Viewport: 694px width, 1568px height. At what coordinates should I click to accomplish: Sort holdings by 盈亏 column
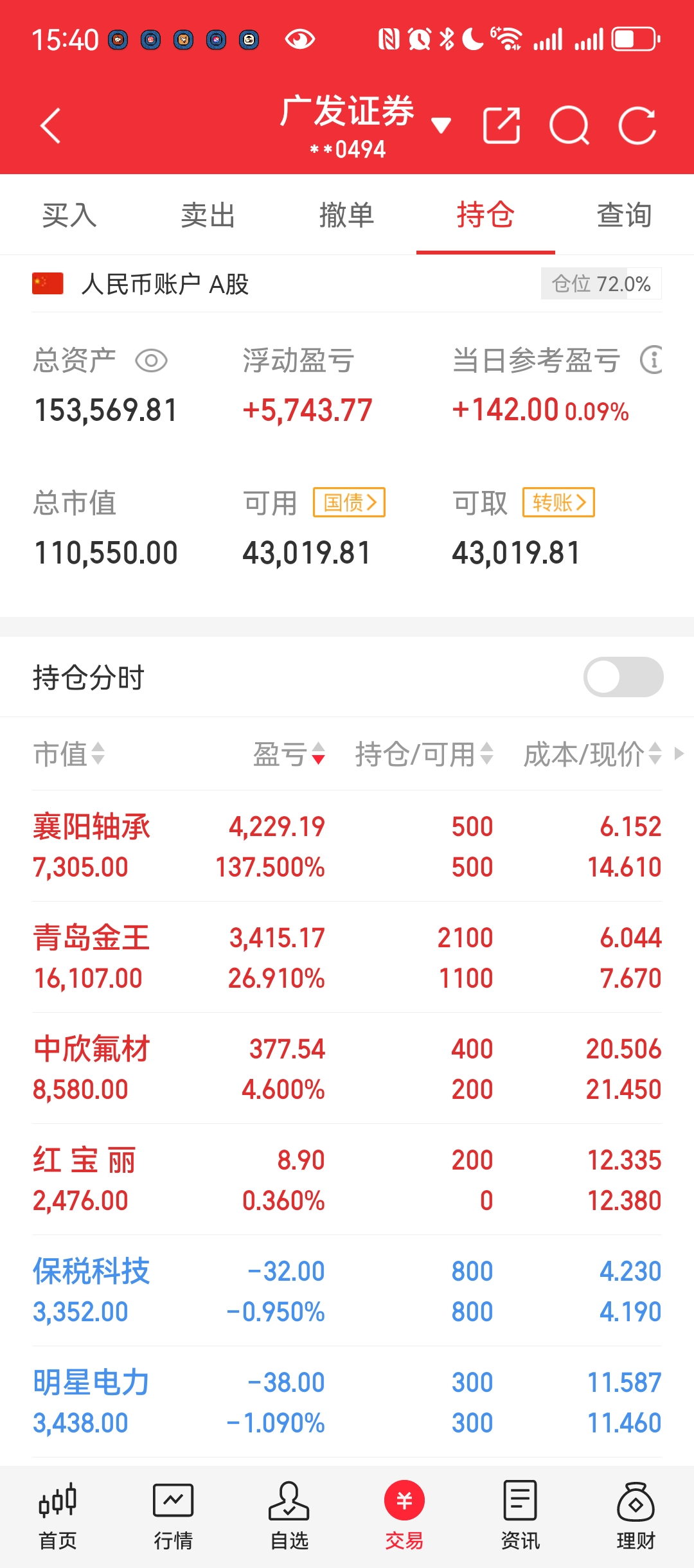pos(289,754)
